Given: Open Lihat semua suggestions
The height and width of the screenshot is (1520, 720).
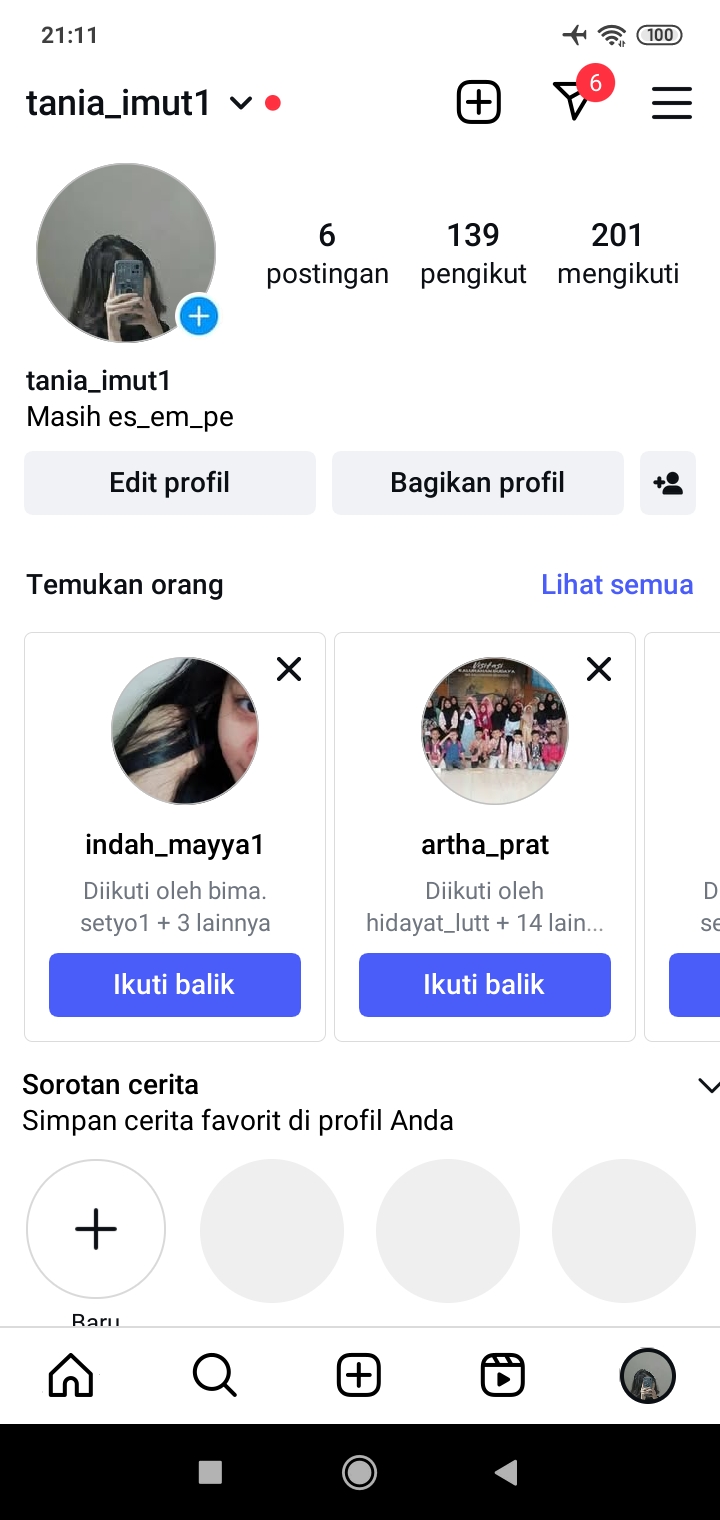Looking at the screenshot, I should coord(617,585).
